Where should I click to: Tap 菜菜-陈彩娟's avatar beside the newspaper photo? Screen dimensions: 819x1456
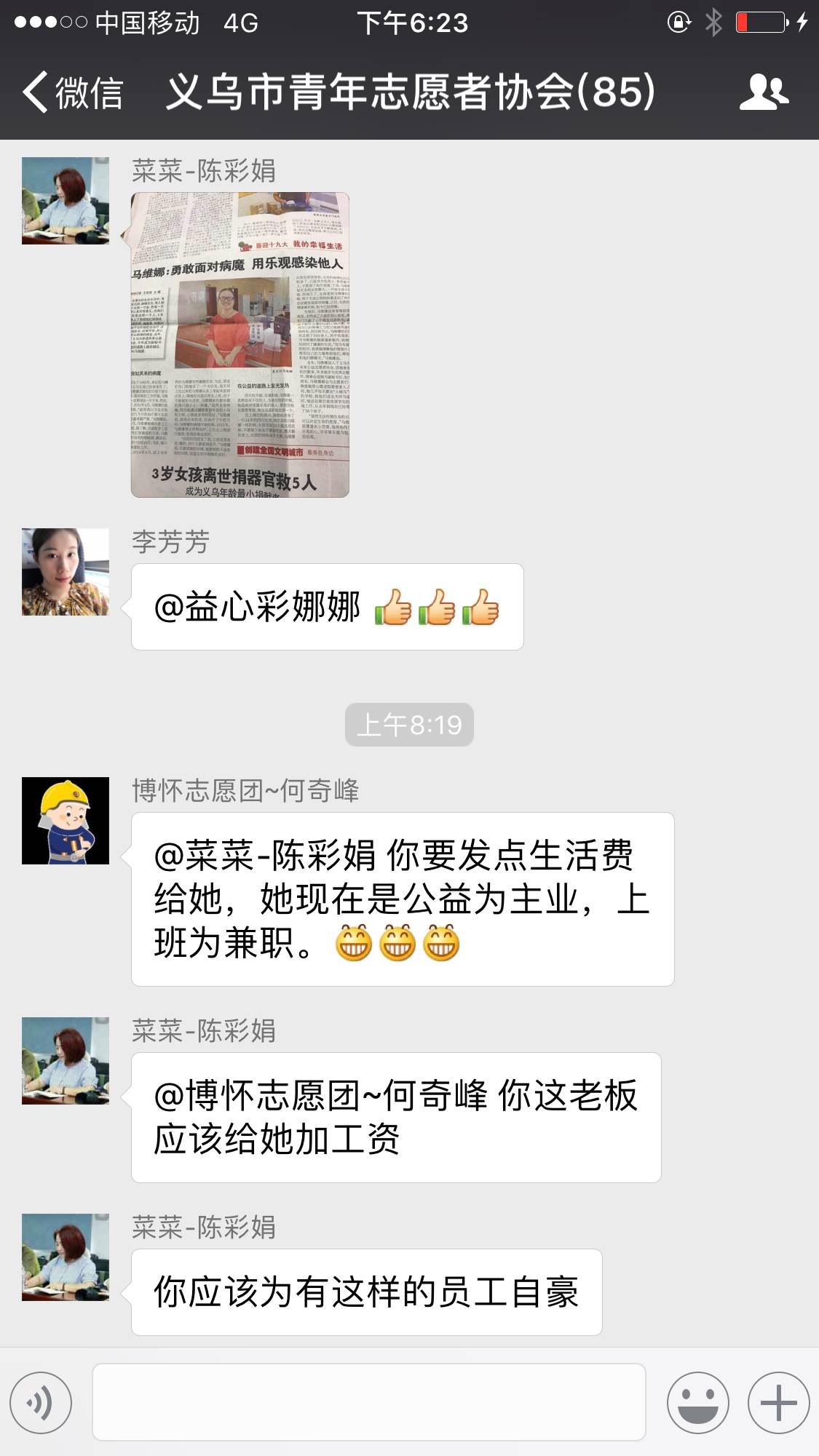66,201
